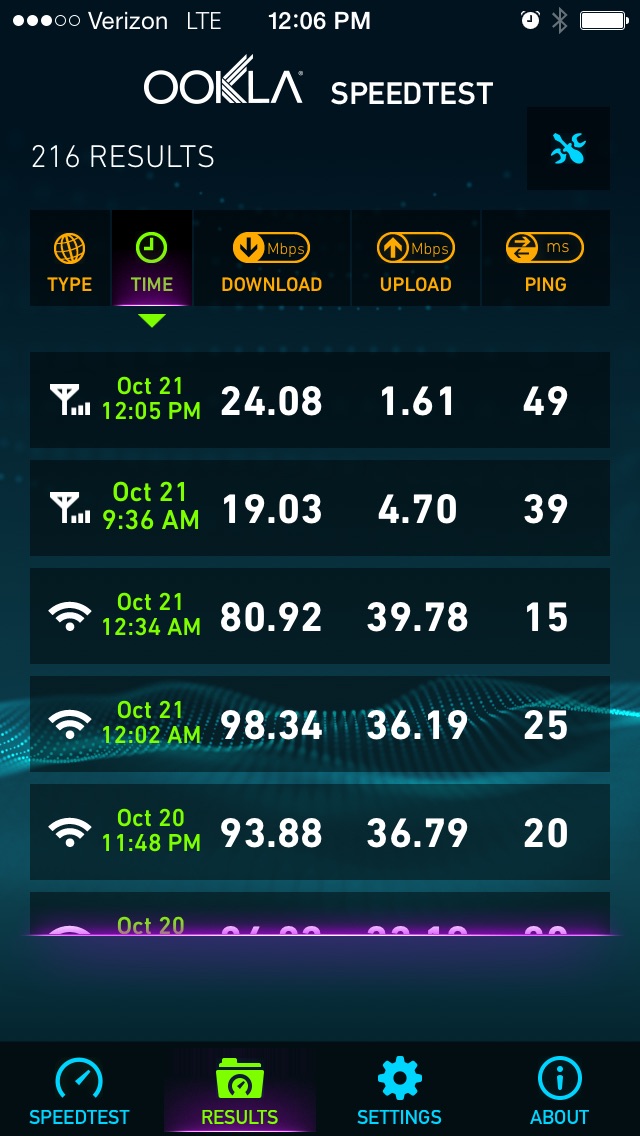Sort results by Download speed

(x=272, y=258)
